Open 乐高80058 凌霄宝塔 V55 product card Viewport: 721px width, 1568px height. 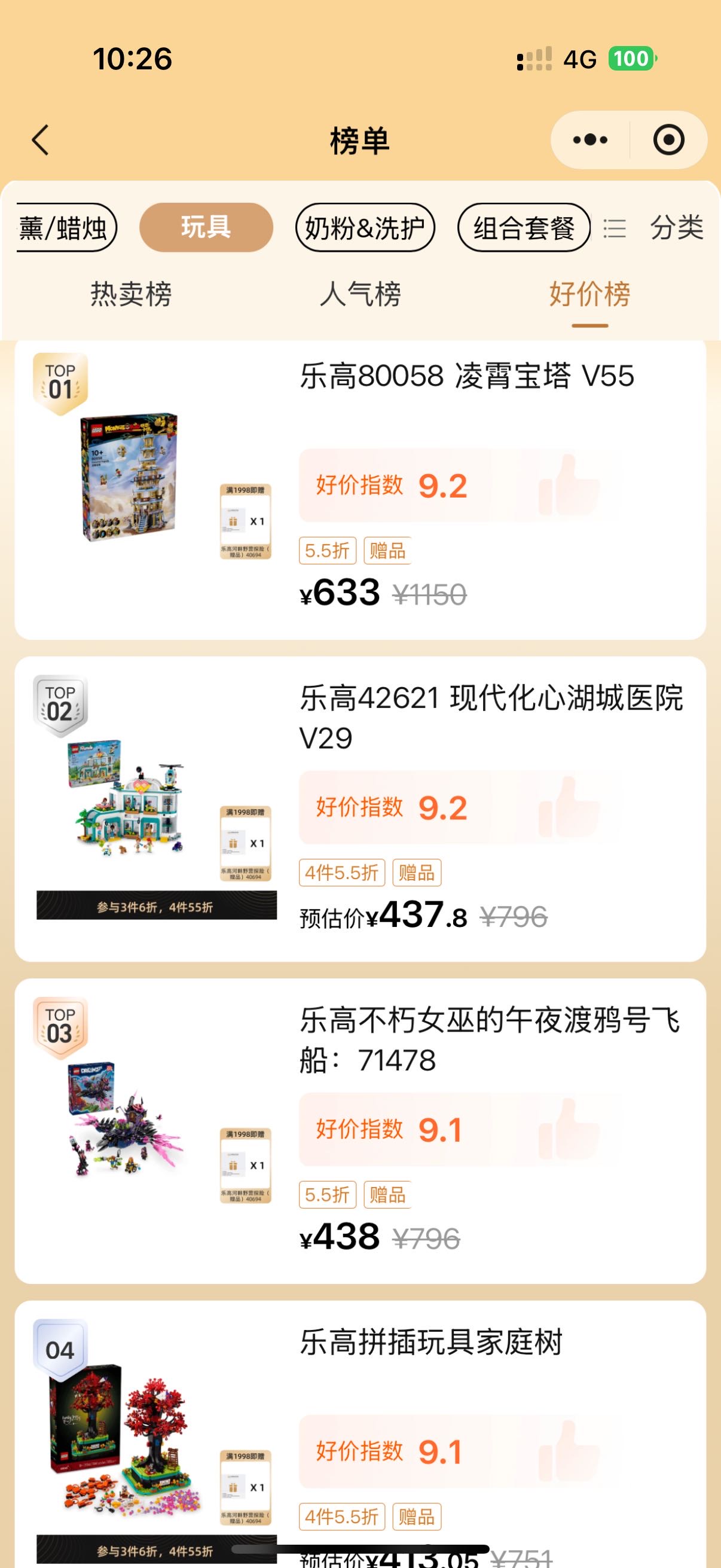[x=360, y=489]
